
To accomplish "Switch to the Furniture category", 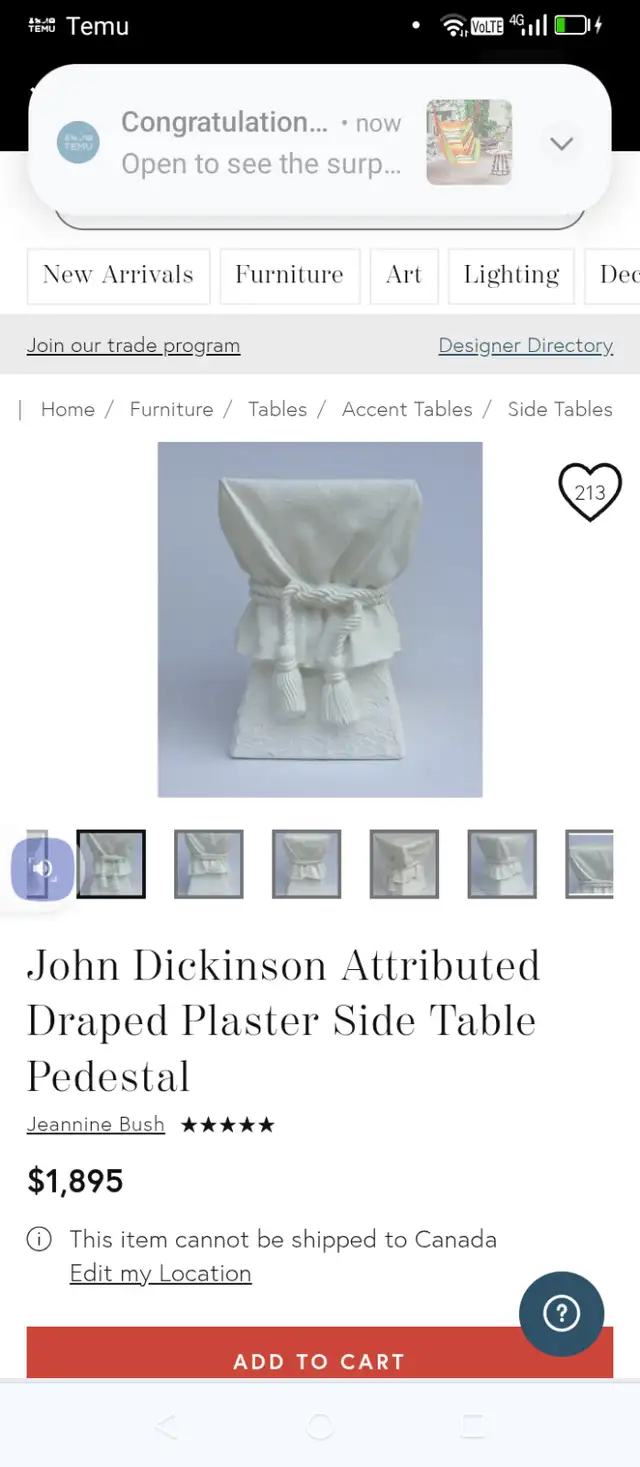I will coord(289,275).
